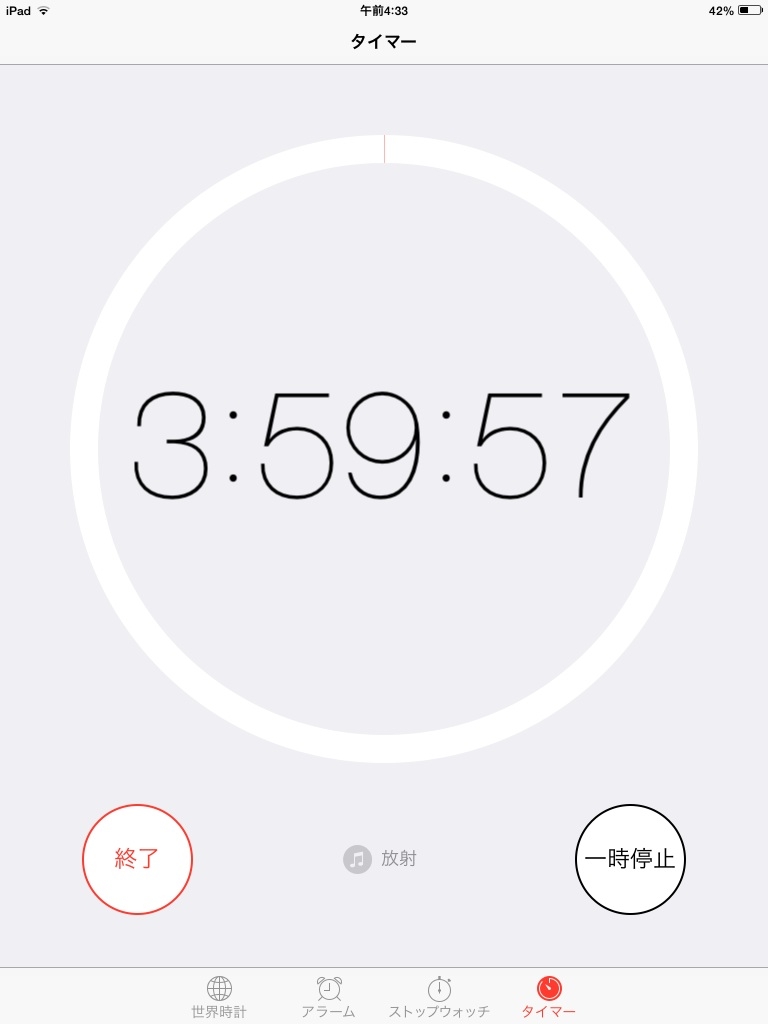Open the アラーム tab
Image resolution: width=768 pixels, height=1024 pixels.
329,997
